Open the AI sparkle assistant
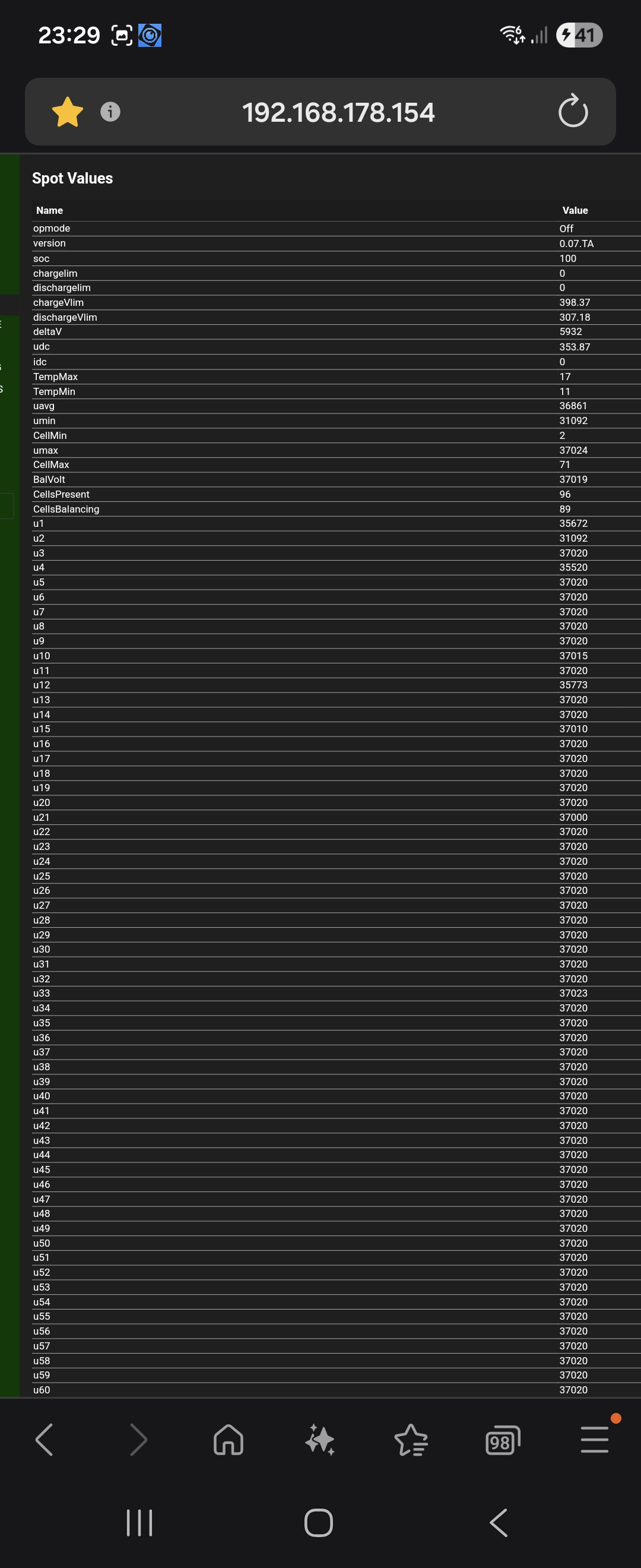Viewport: 641px width, 1568px height. (x=320, y=1440)
